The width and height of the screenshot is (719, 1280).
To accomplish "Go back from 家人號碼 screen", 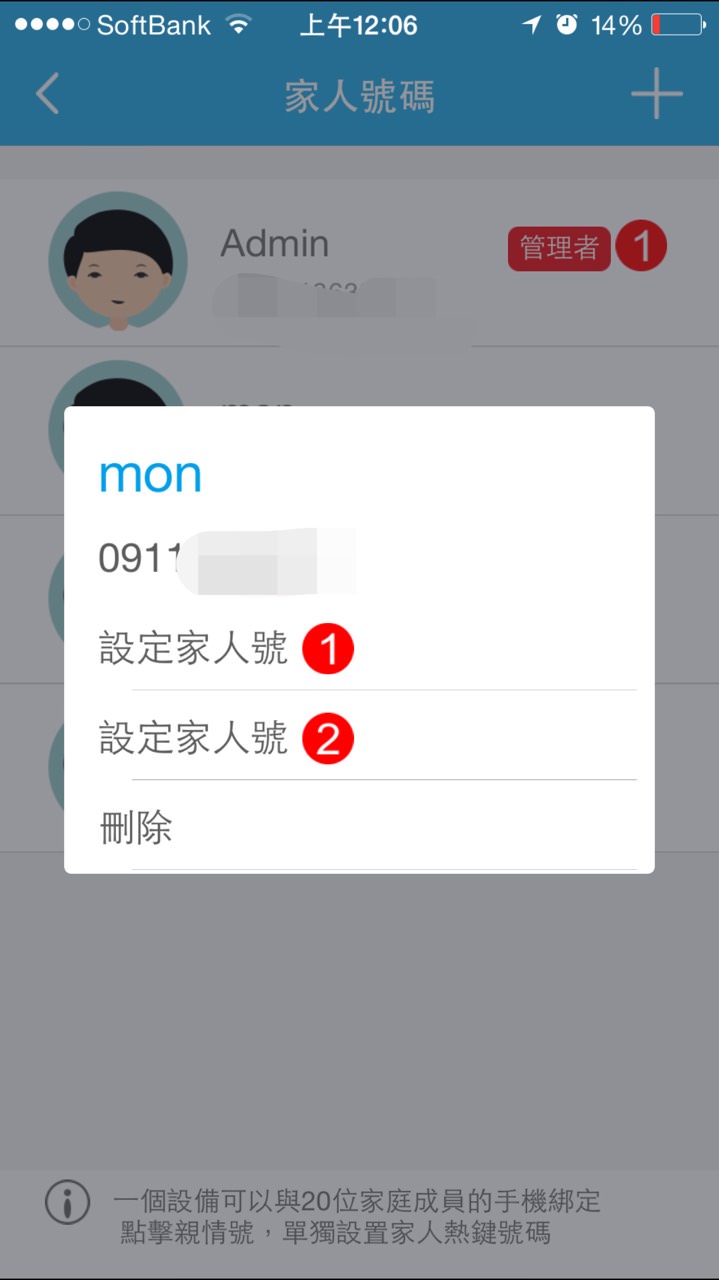I will [48, 95].
